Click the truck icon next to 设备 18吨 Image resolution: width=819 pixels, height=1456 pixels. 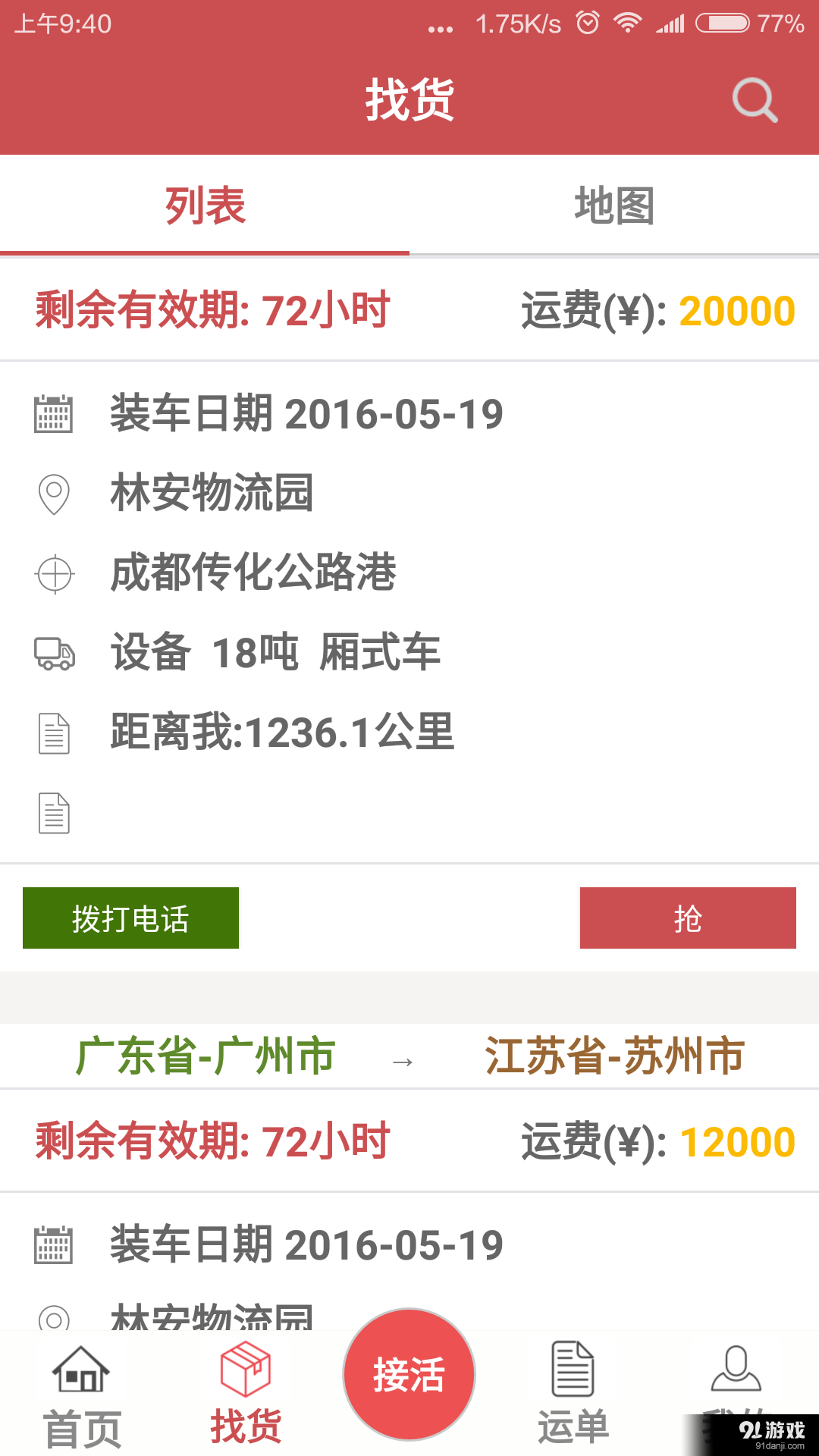click(x=55, y=653)
